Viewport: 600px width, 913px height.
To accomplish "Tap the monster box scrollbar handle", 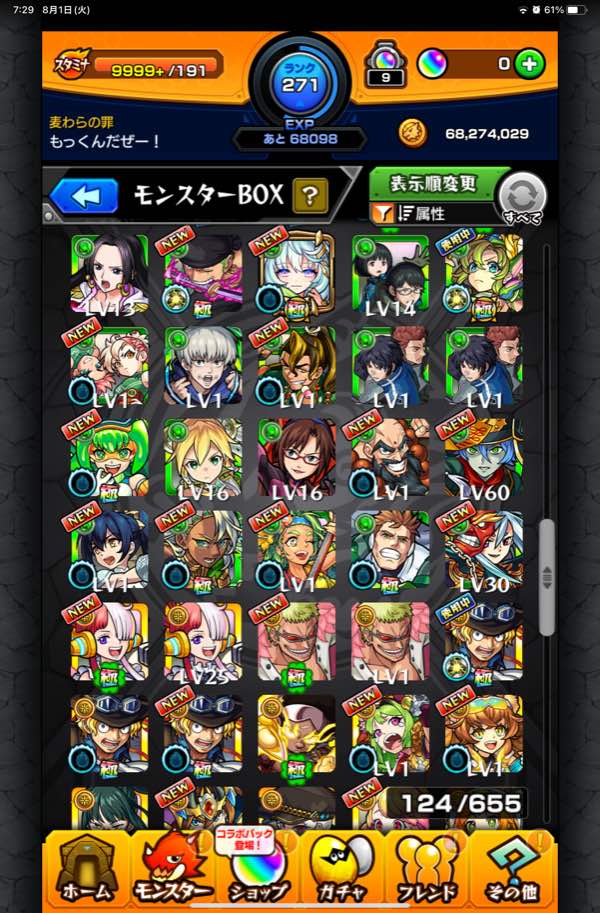I will 545,578.
